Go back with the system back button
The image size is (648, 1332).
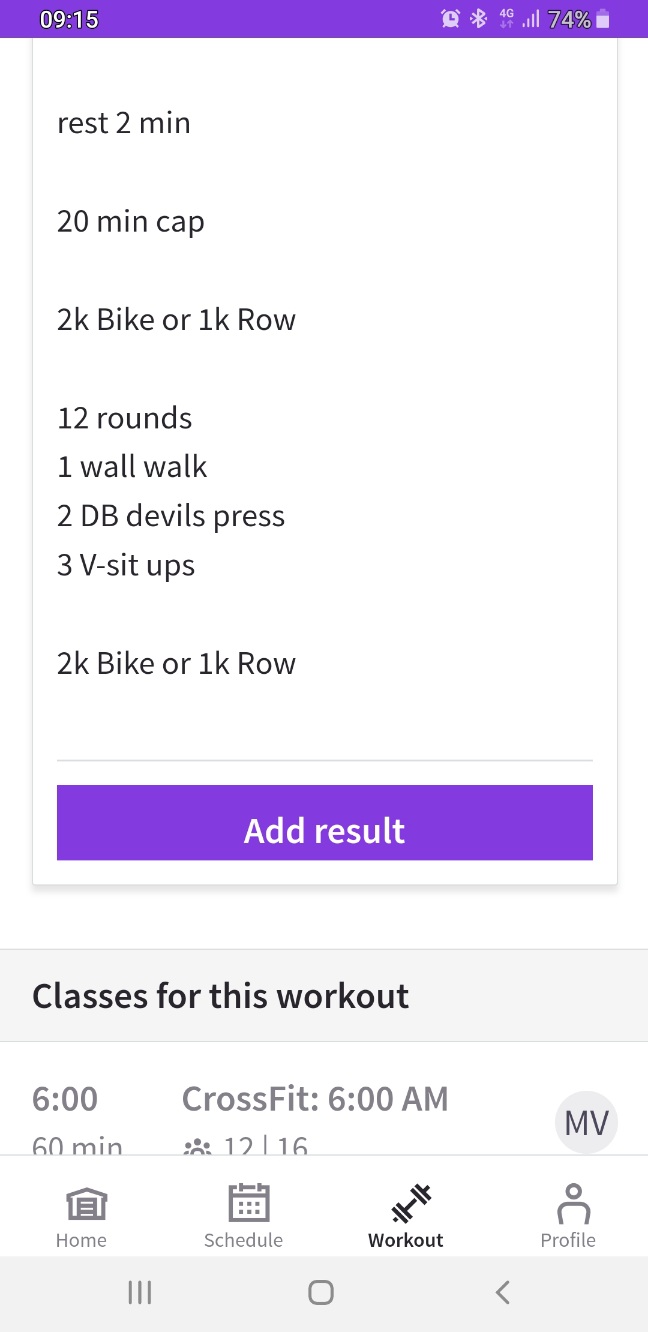pos(503,1292)
